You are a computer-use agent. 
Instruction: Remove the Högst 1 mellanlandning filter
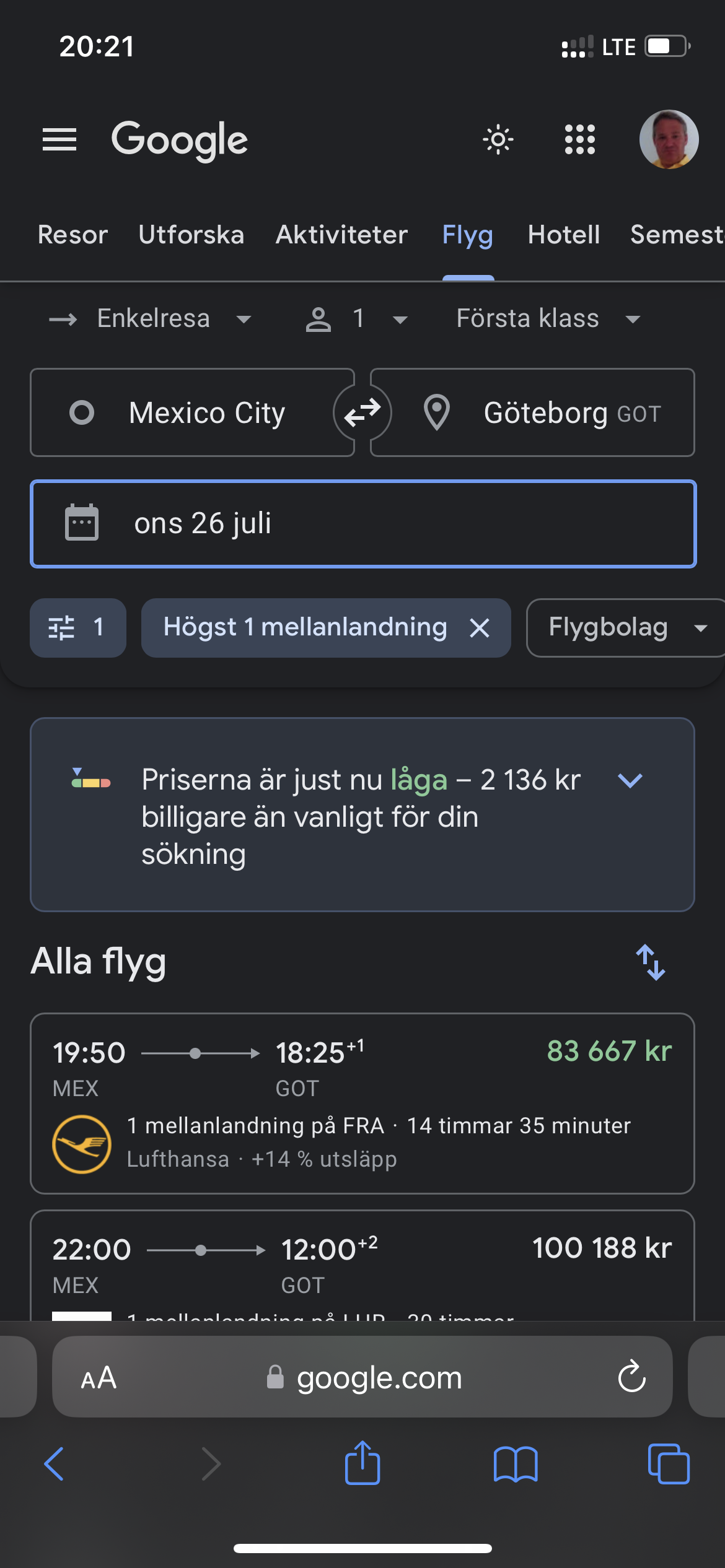click(x=480, y=627)
